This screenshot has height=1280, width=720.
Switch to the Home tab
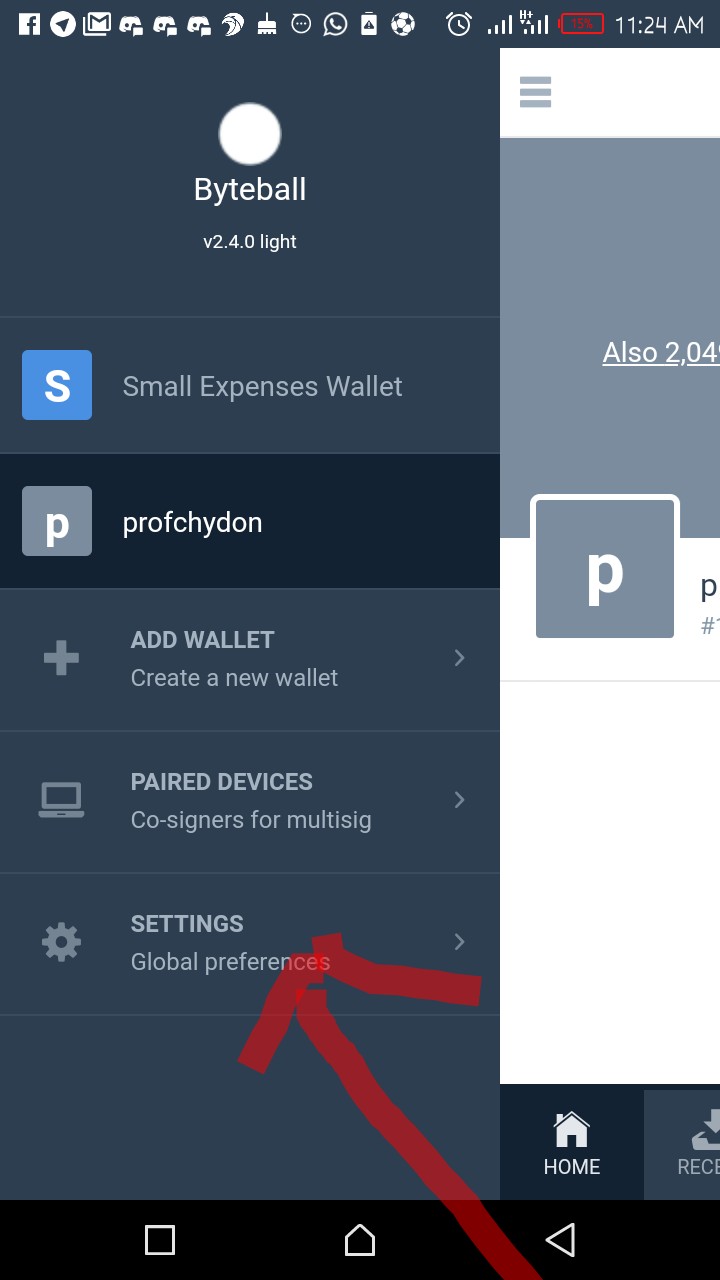pos(572,1144)
